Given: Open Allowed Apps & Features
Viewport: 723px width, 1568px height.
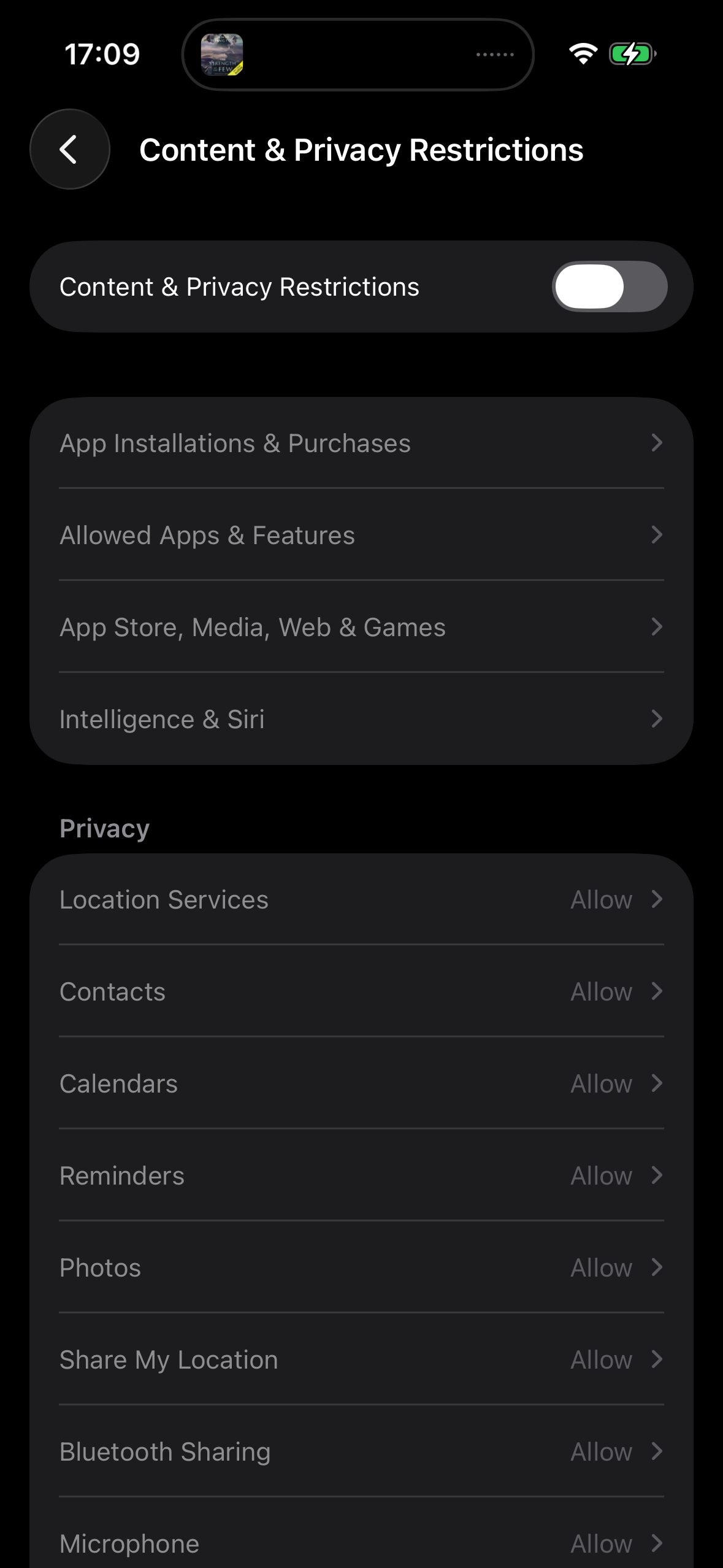Looking at the screenshot, I should pos(361,535).
